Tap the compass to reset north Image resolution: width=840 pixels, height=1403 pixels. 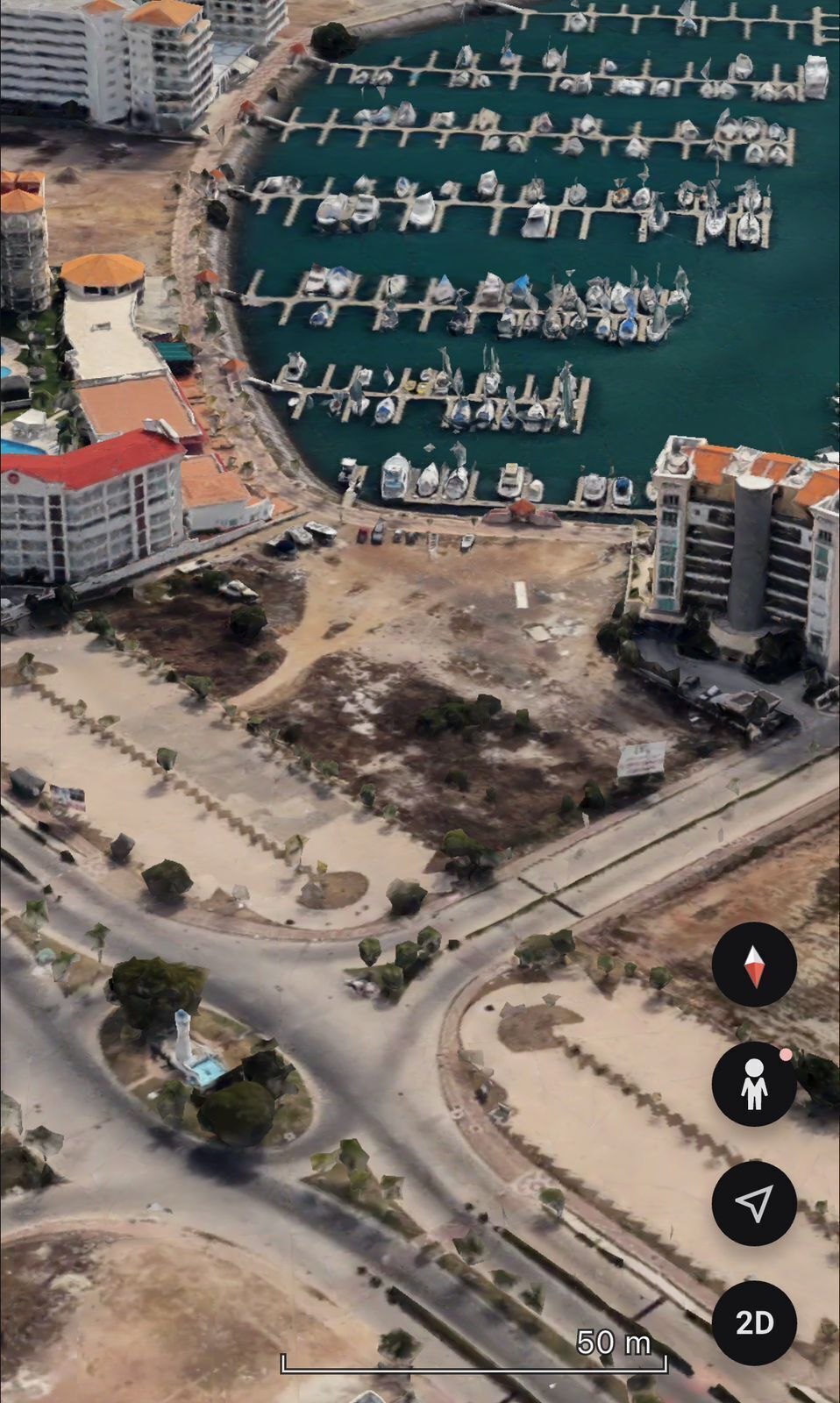pos(754,965)
